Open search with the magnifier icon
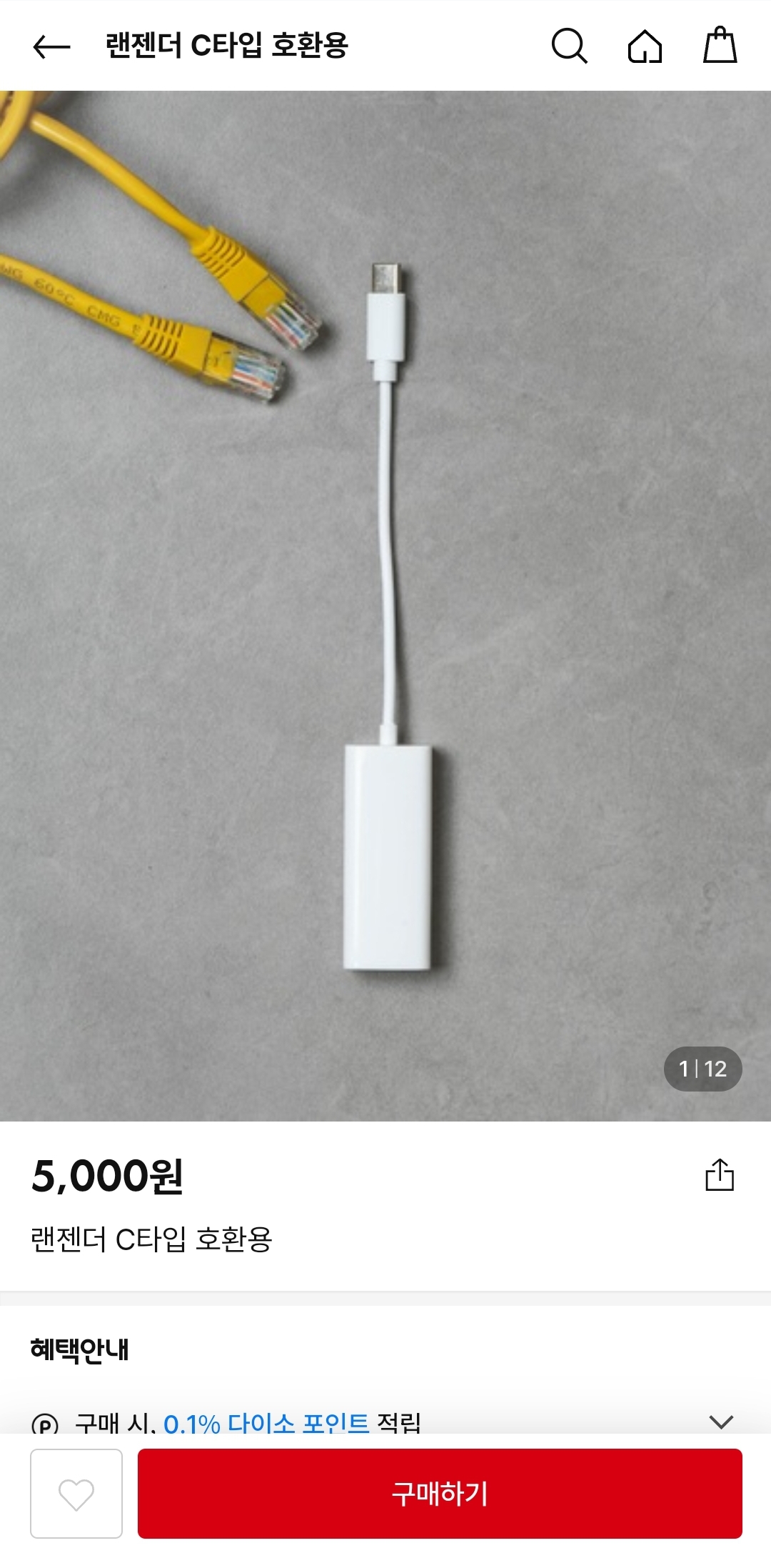The image size is (771, 1568). (x=569, y=46)
